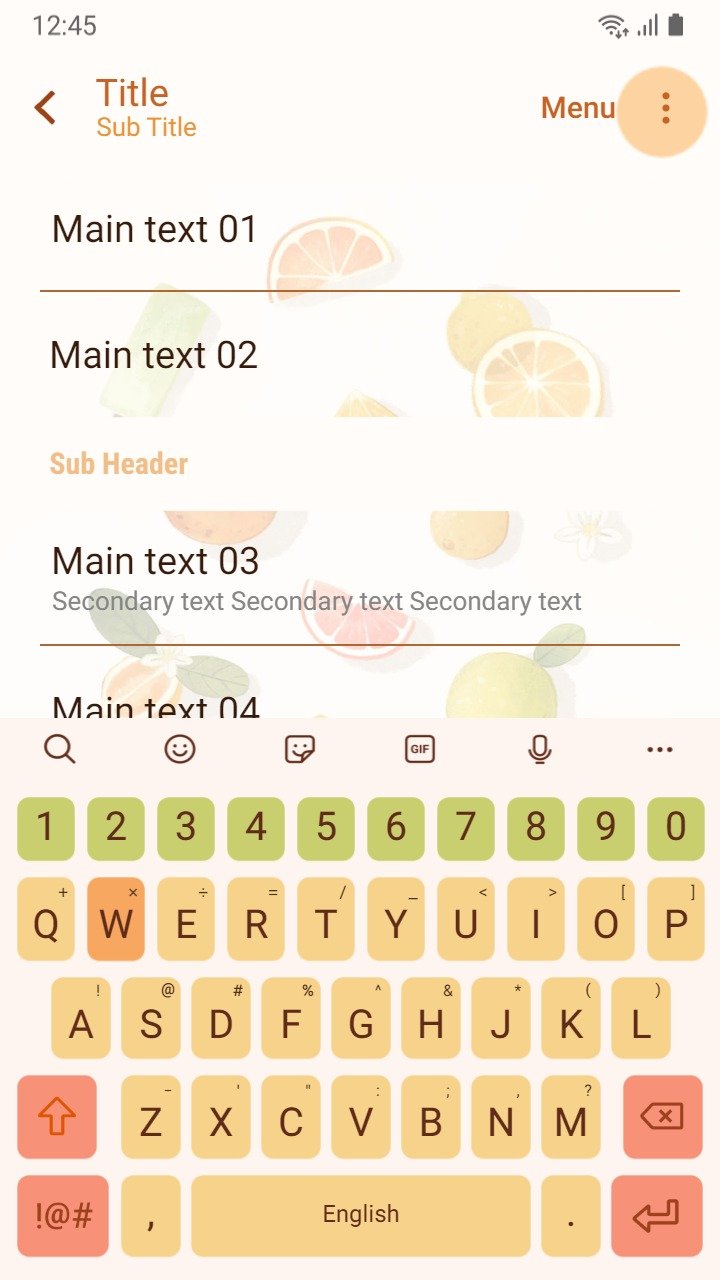The height and width of the screenshot is (1280, 720).
Task: Type the highlighted letter W key
Action: tap(116, 920)
